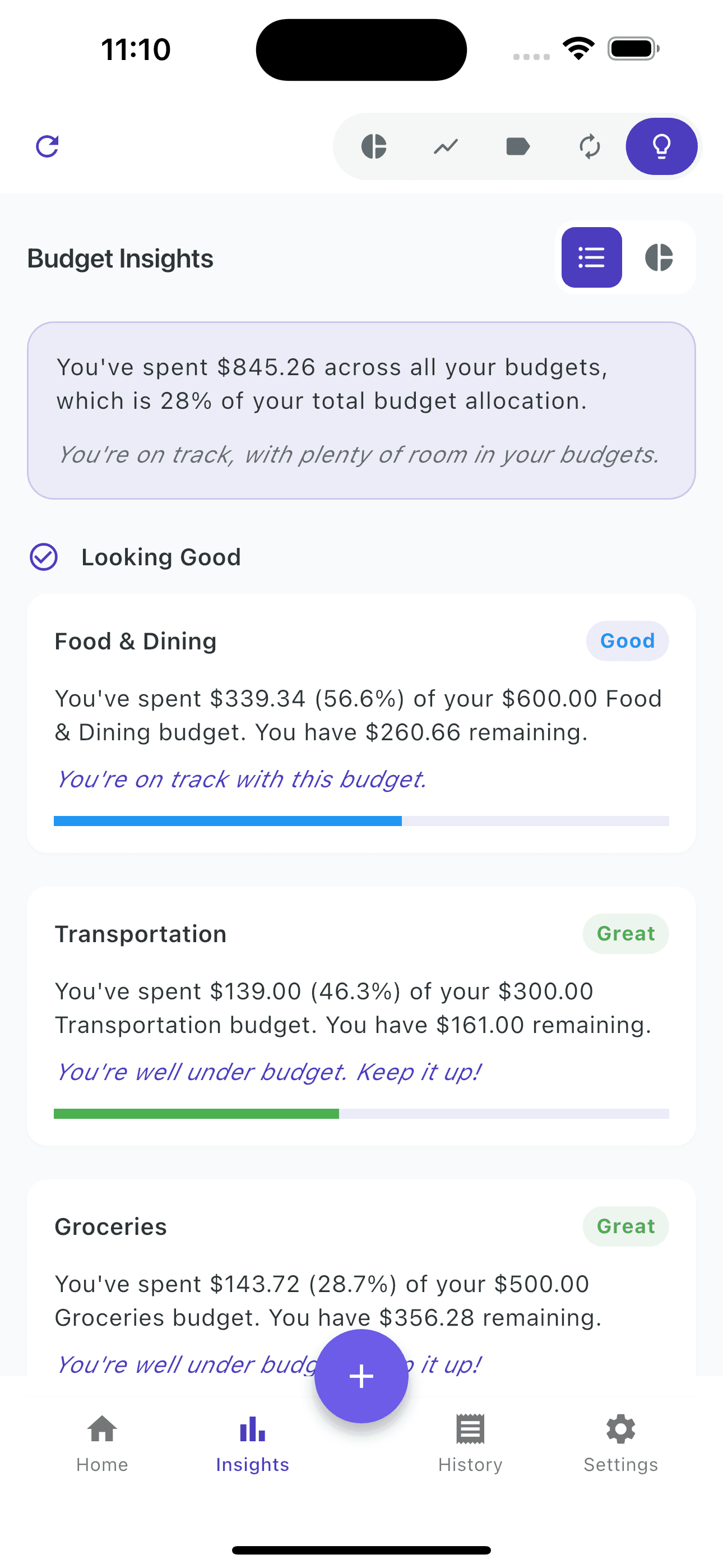Click the Transportation progress bar

[x=361, y=1114]
